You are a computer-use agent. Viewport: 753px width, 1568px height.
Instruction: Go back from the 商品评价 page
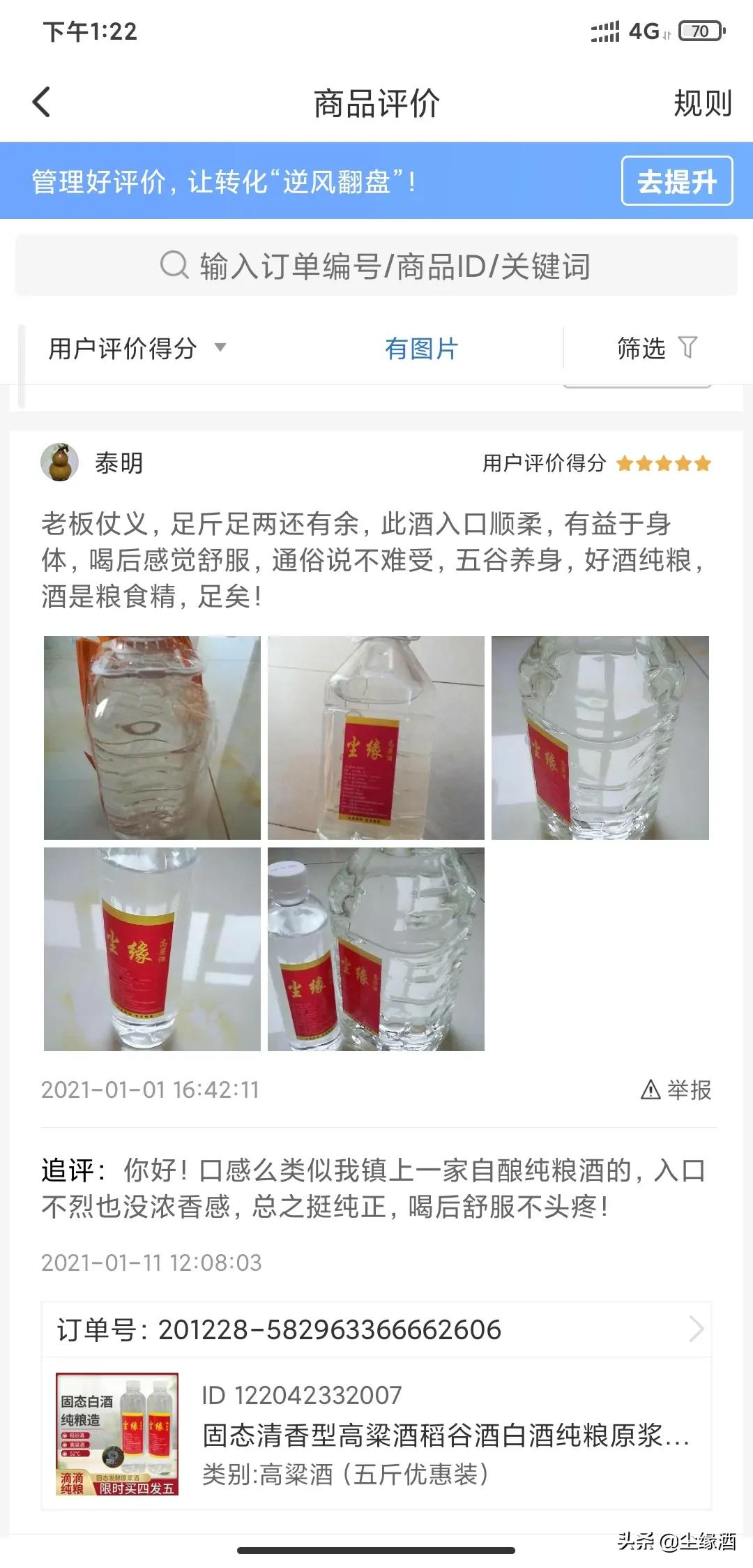coord(42,103)
